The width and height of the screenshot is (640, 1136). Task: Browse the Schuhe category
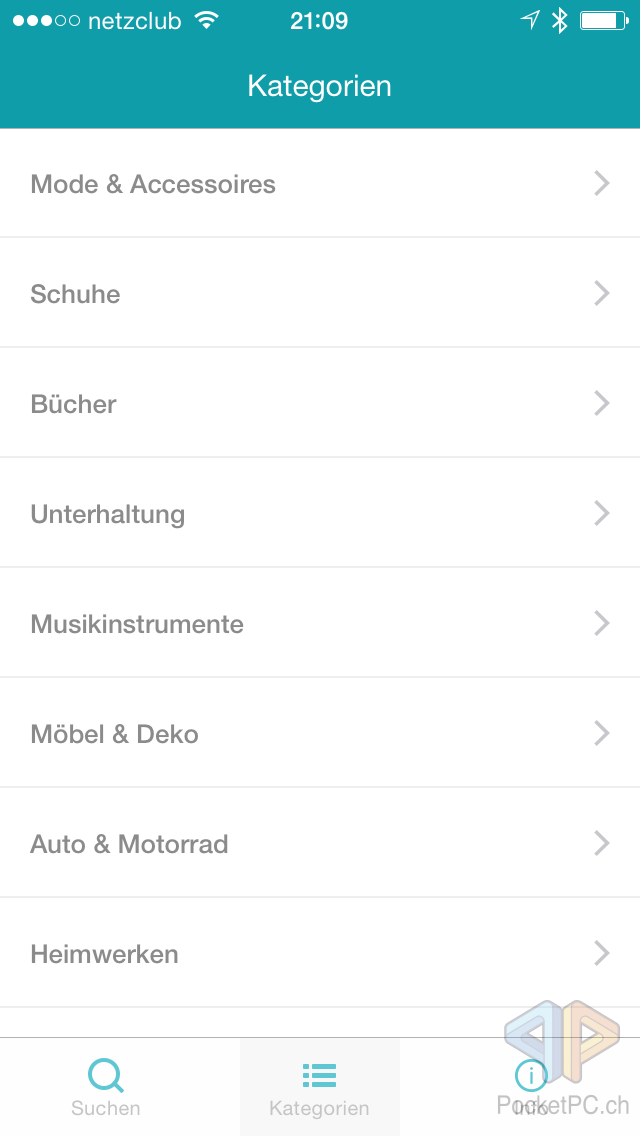coord(320,294)
